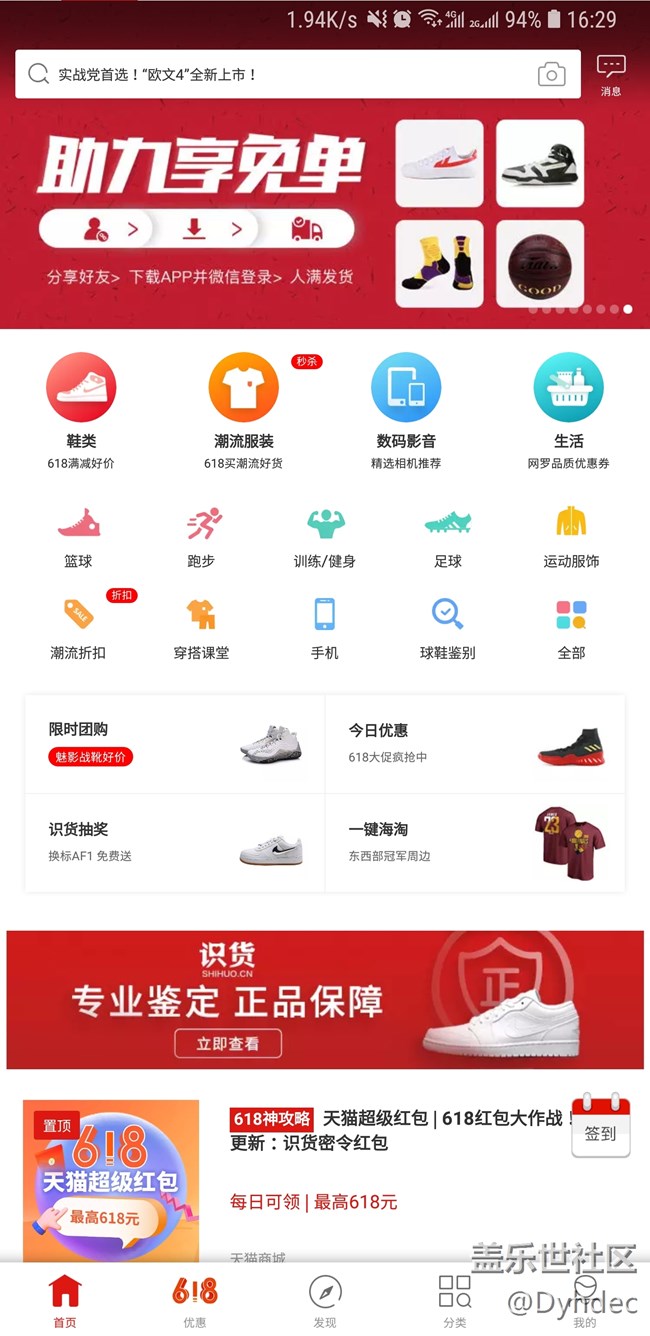Image resolution: width=650 pixels, height=1336 pixels.
Task: Open the 一键海淘 overseas shopping card
Action: pyautogui.click(x=475, y=842)
